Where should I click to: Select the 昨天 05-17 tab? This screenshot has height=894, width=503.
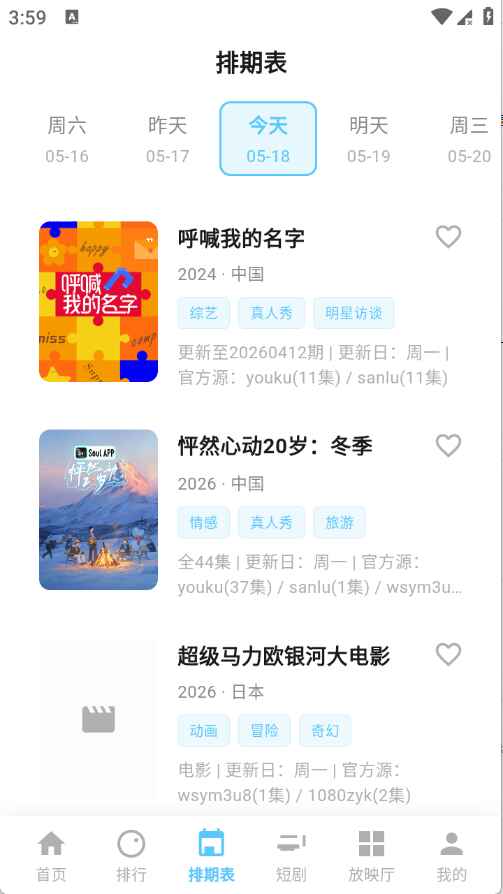pos(167,139)
